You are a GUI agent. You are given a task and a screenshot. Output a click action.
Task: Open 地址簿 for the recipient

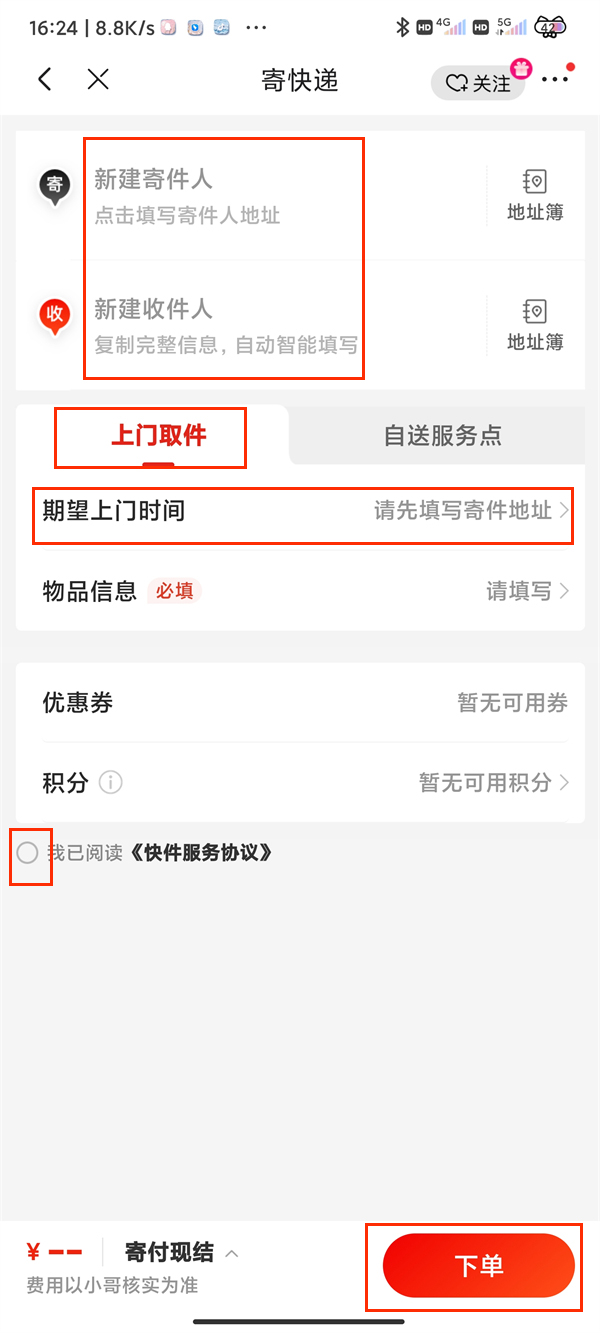point(535,325)
